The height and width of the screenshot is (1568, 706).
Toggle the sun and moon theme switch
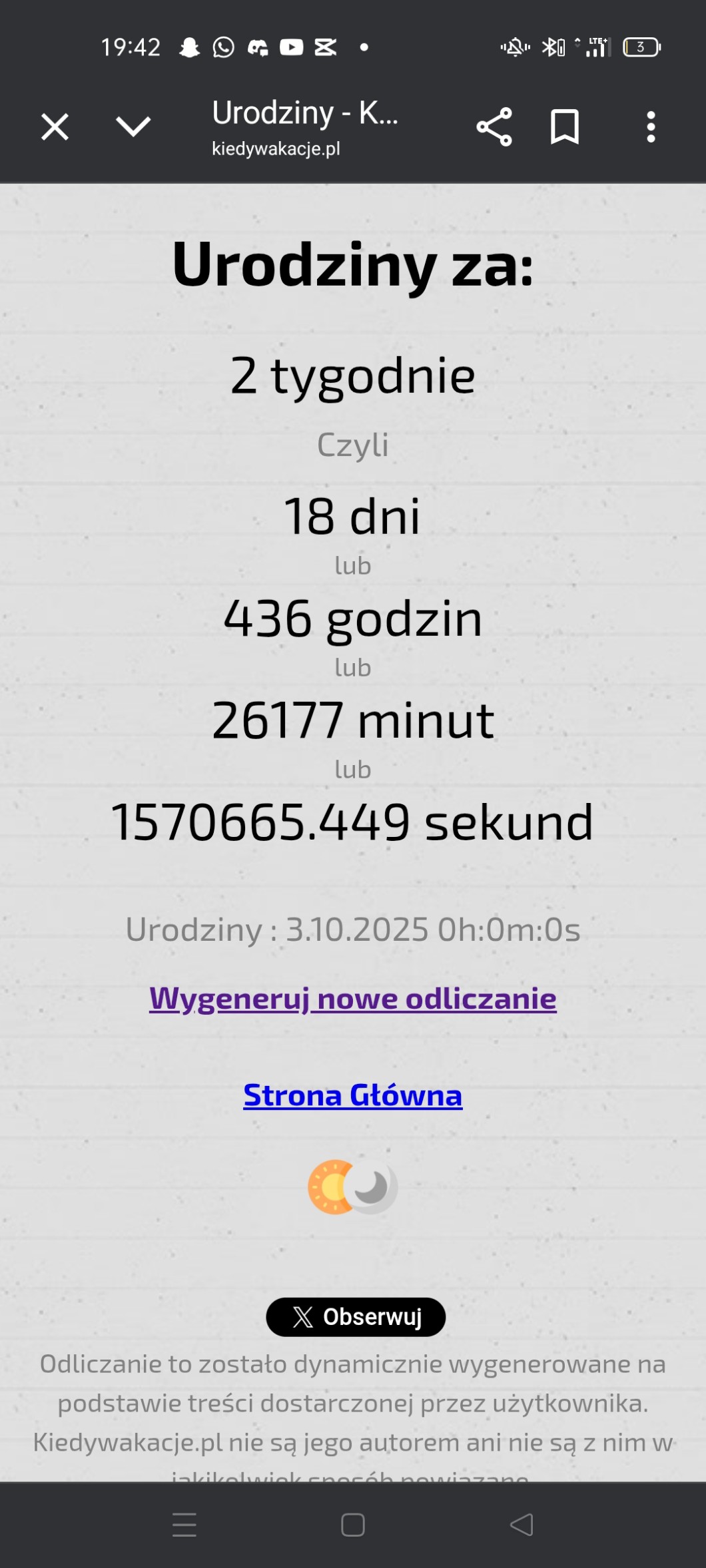[352, 1186]
